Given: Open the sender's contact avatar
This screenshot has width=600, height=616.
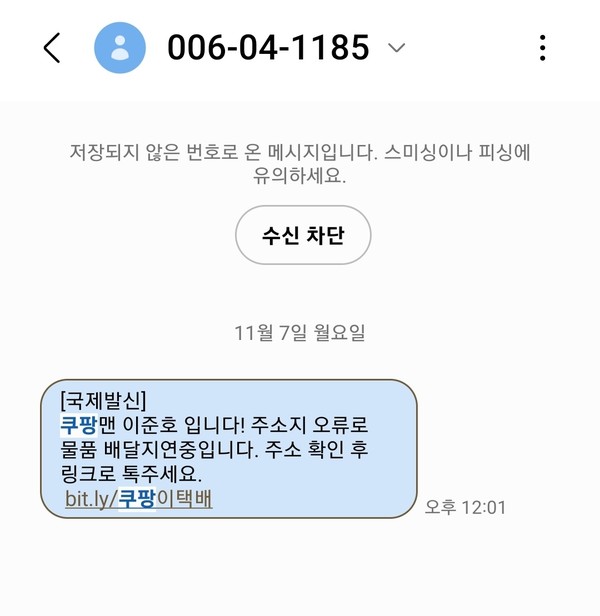Looking at the screenshot, I should [119, 47].
